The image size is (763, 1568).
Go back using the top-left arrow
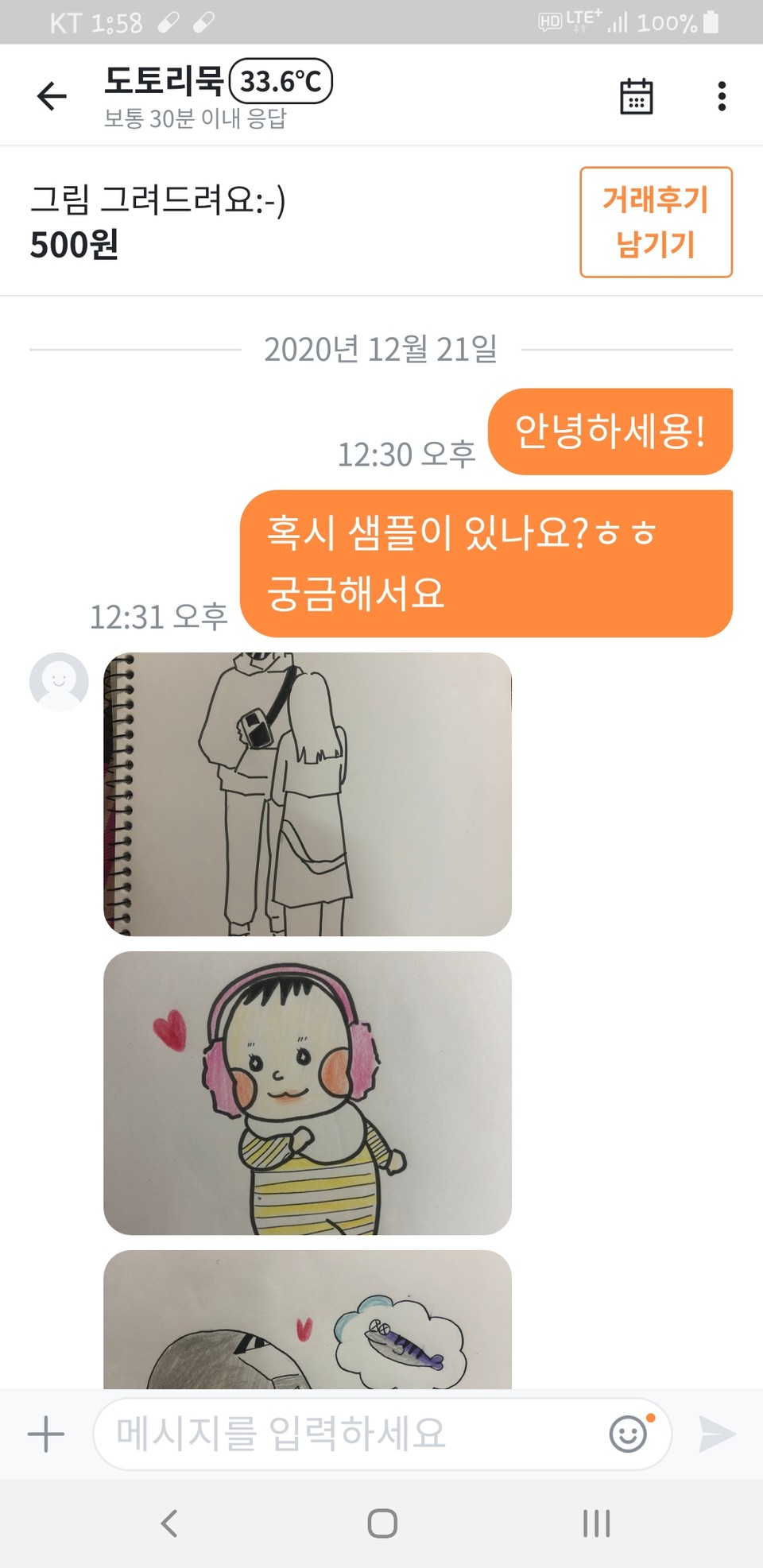(52, 96)
